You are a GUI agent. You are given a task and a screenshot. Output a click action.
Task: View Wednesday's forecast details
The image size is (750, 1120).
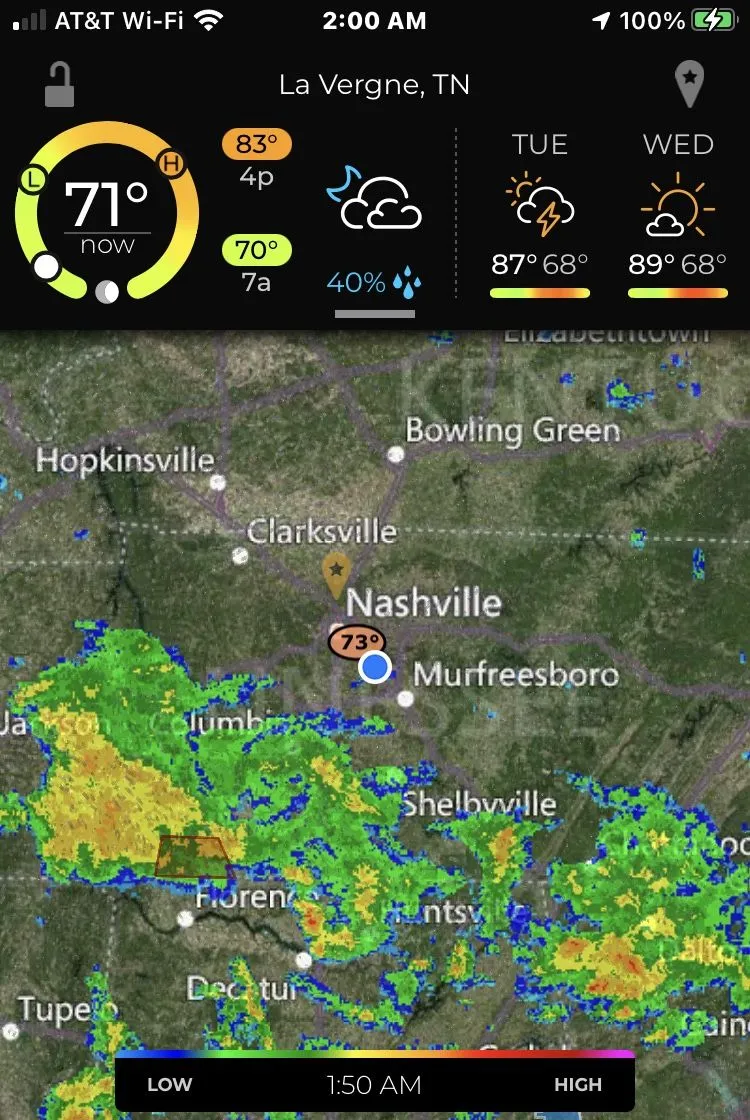678,215
